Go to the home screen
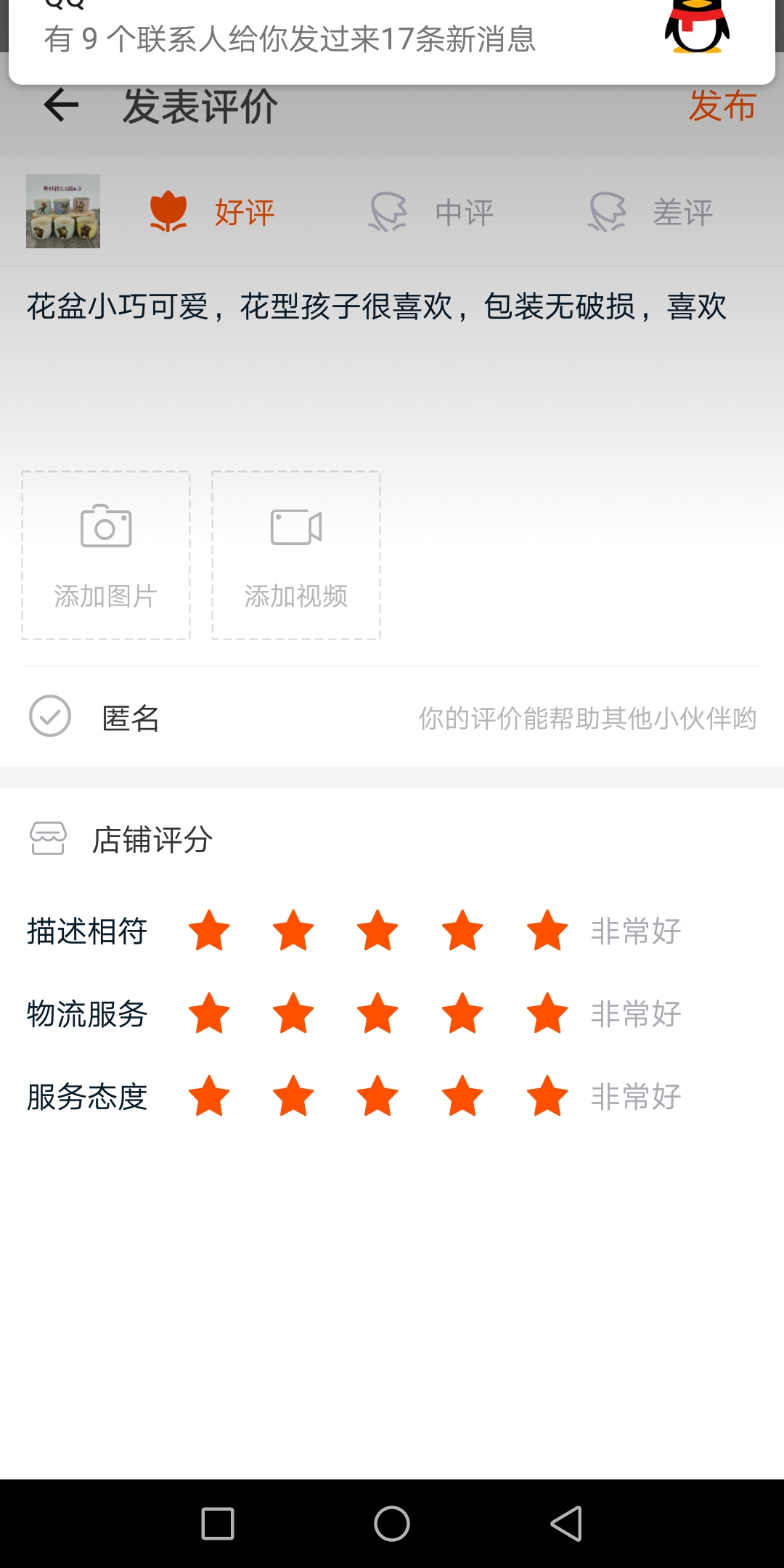Screen dimensions: 784x1568 point(392,1523)
